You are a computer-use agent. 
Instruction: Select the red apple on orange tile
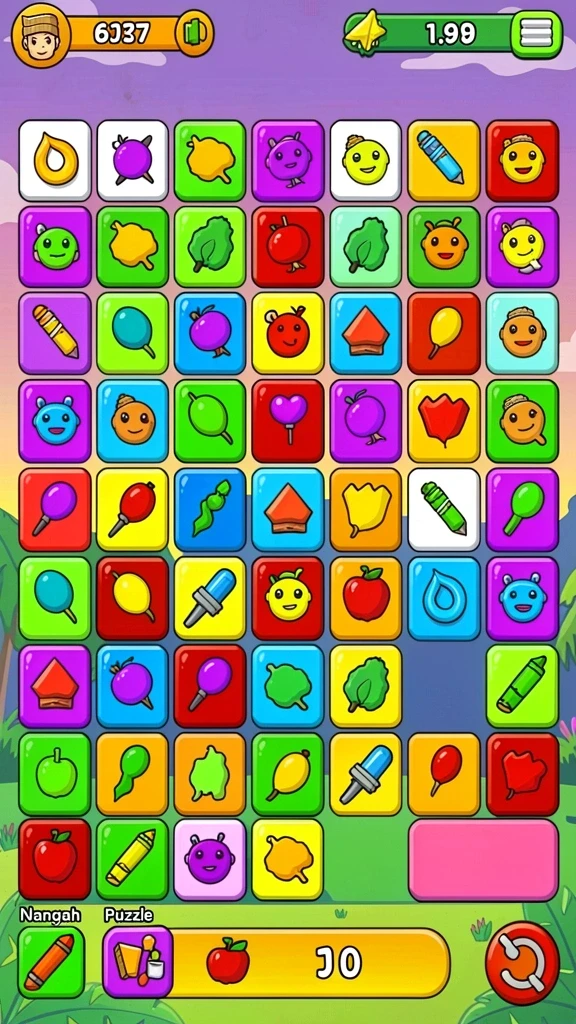[366, 598]
